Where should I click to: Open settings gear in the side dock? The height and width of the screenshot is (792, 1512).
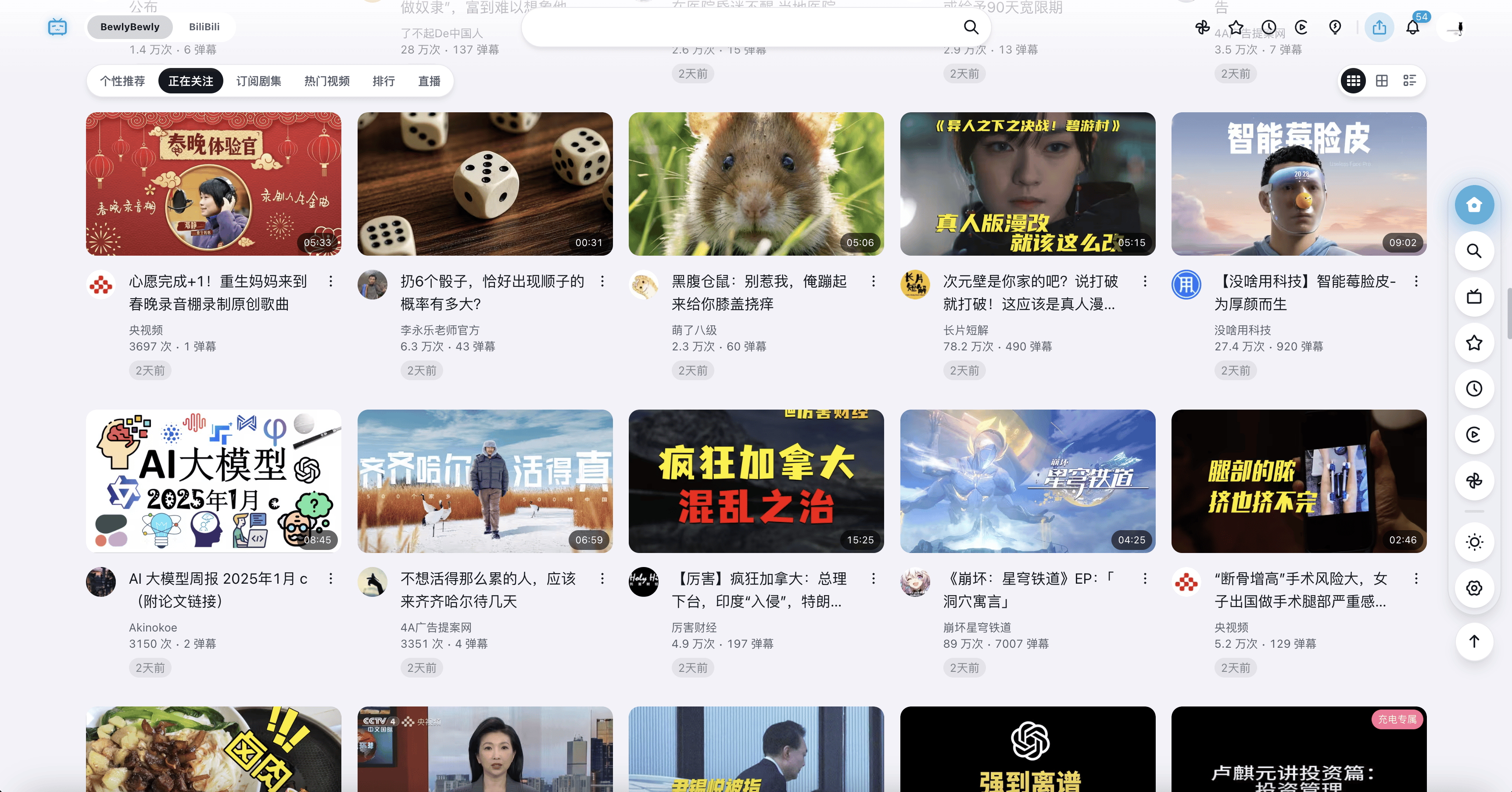[1474, 588]
